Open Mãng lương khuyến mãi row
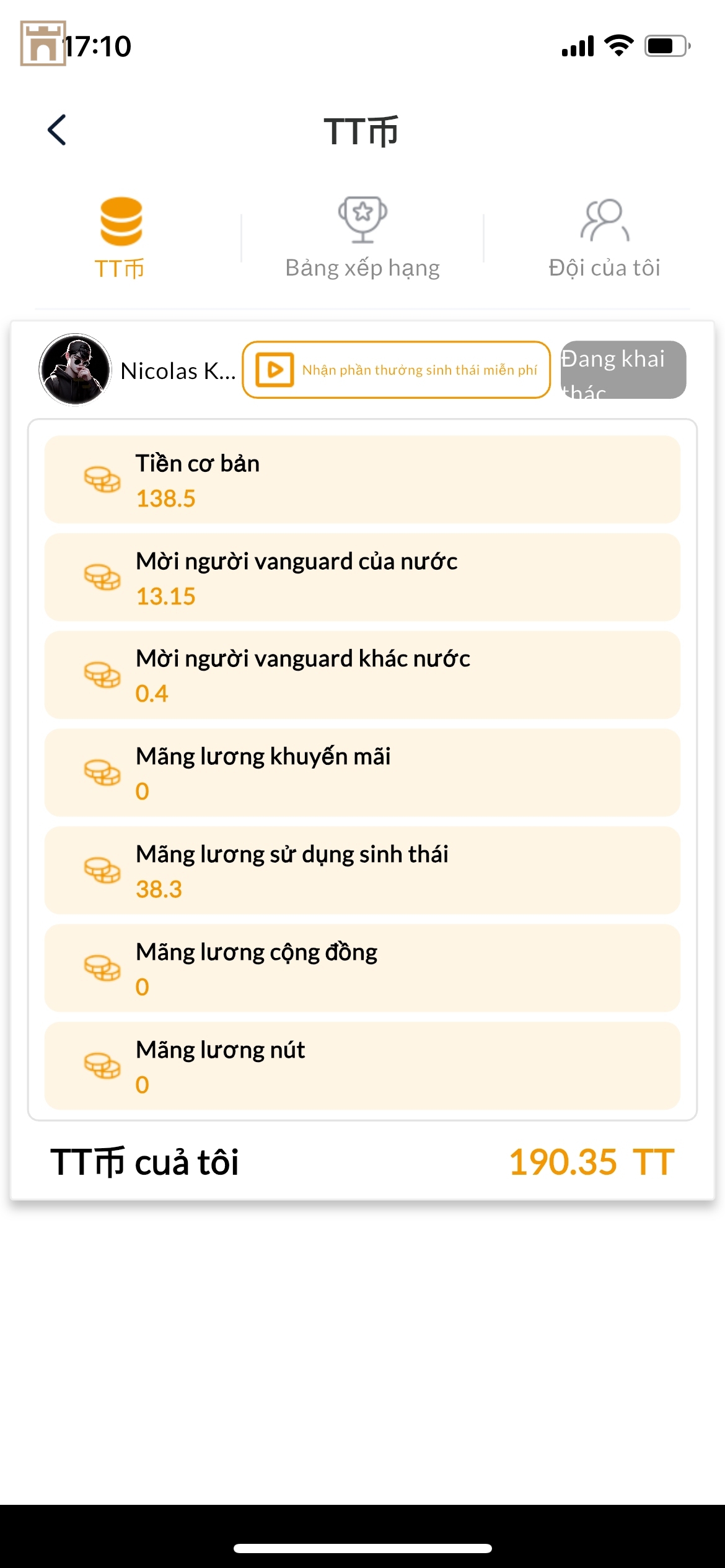Viewport: 725px width, 1568px height. (x=362, y=773)
